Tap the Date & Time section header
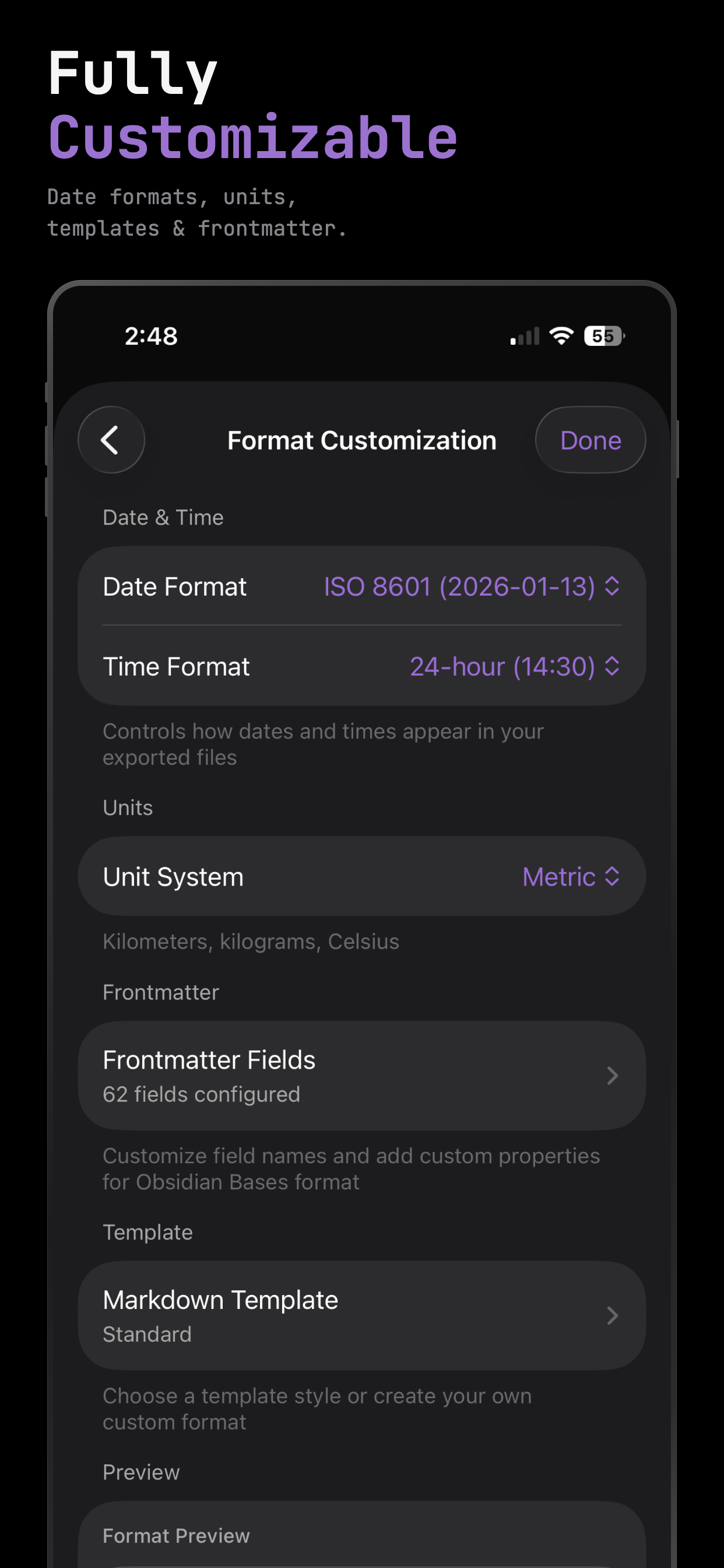The image size is (724, 1568). tap(163, 517)
